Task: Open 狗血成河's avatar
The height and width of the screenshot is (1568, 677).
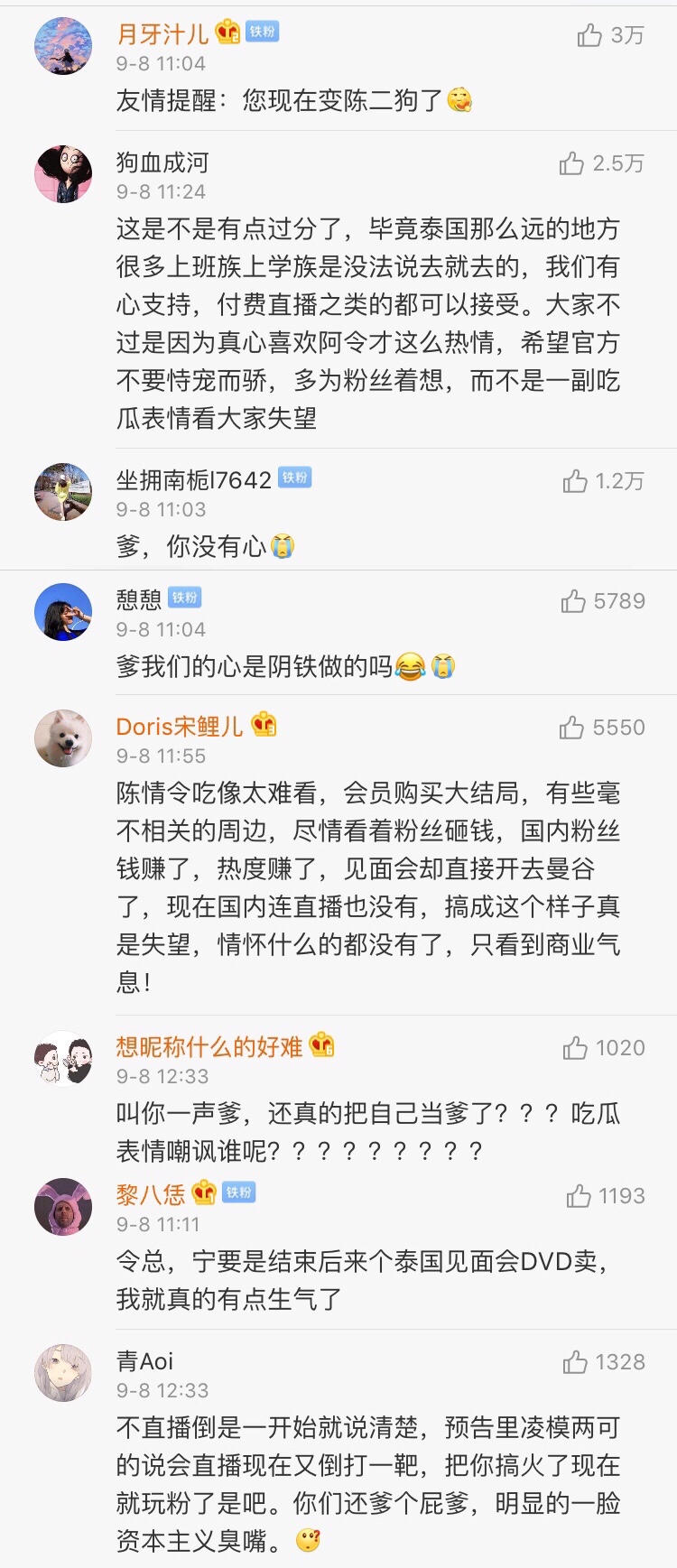Action: click(63, 174)
